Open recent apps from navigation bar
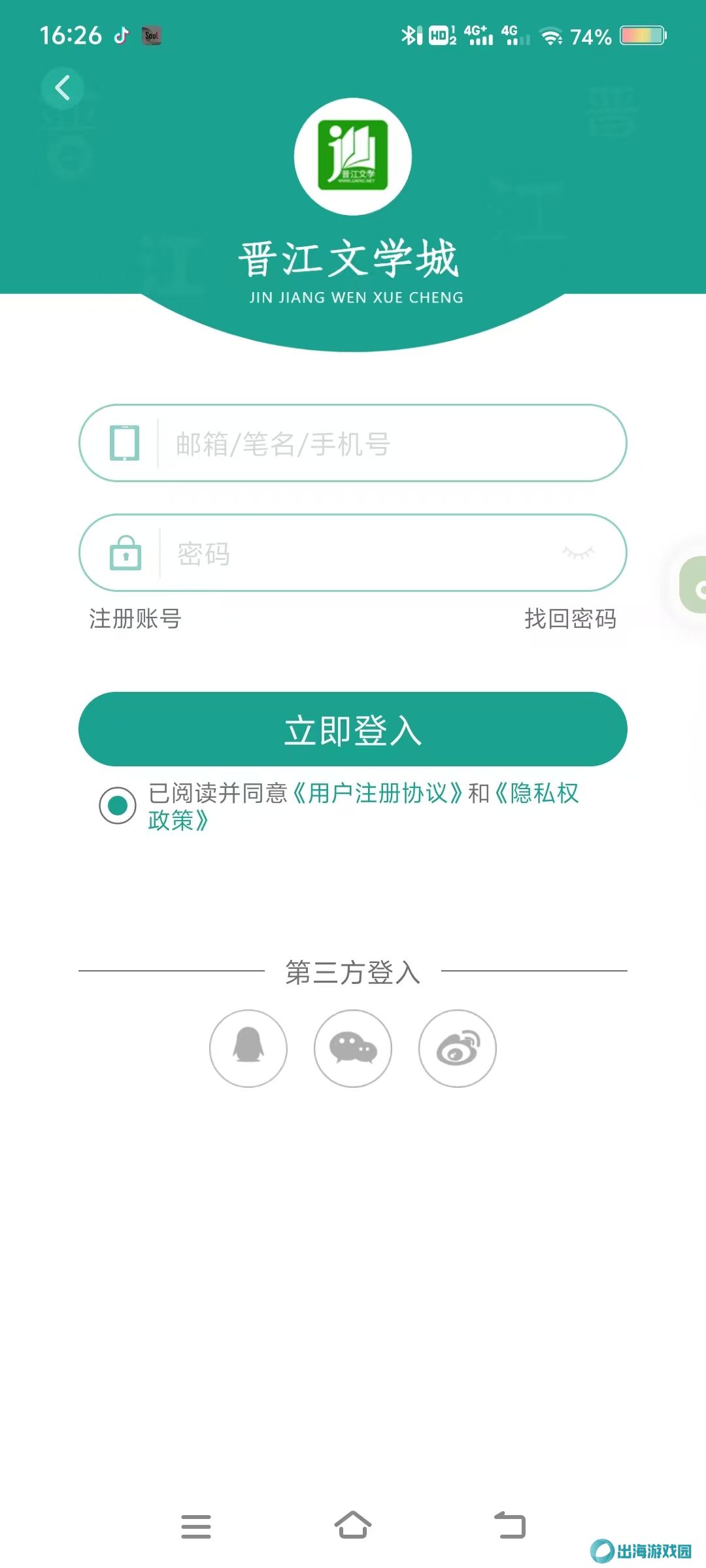The height and width of the screenshot is (1568, 706). click(x=196, y=1526)
